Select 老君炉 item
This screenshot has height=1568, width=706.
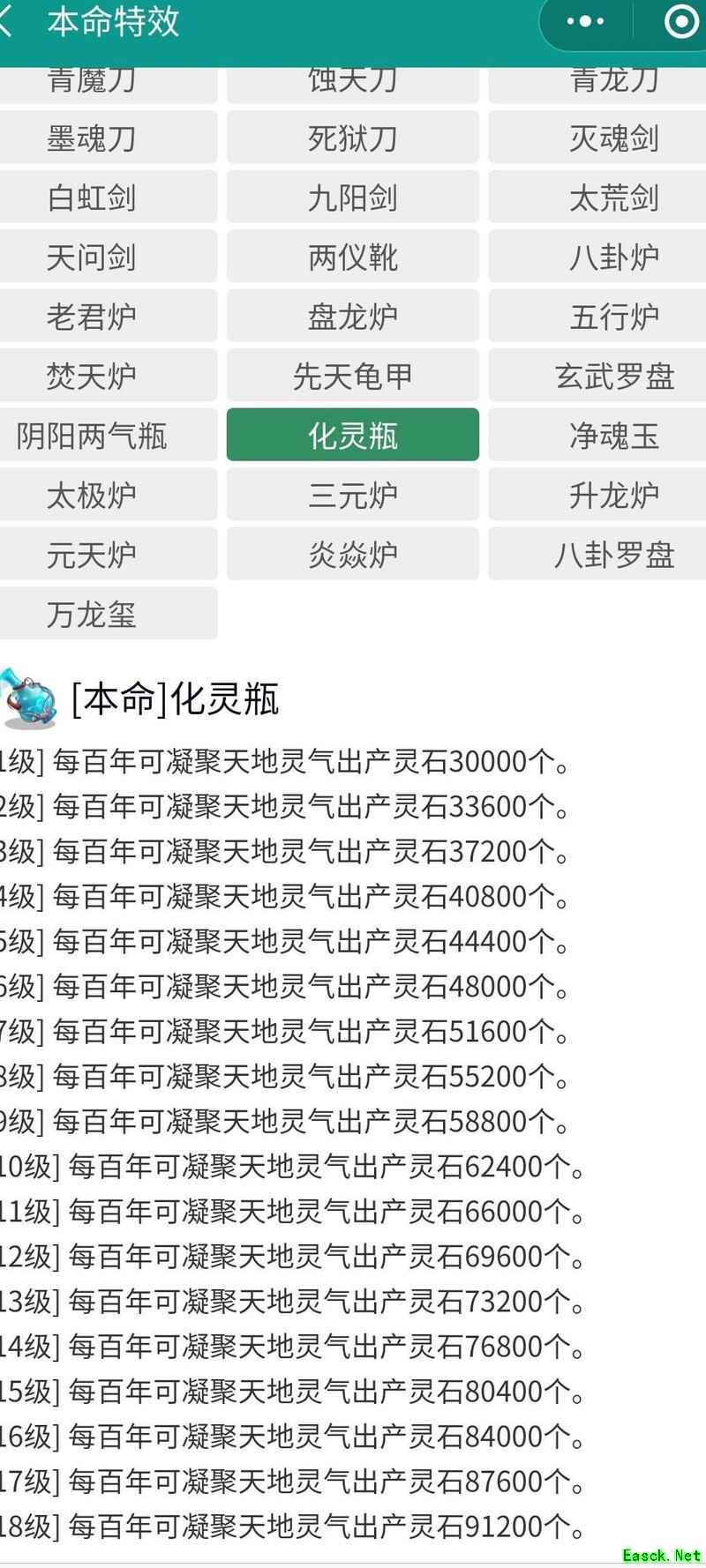[x=92, y=316]
